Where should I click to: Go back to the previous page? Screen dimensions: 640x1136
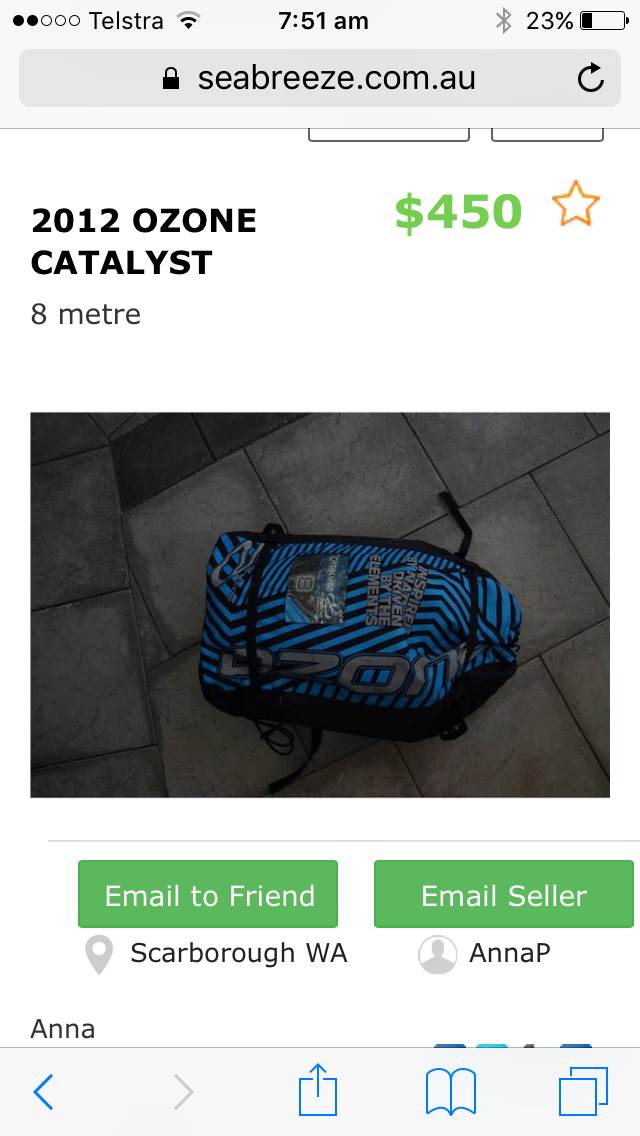pos(43,1092)
